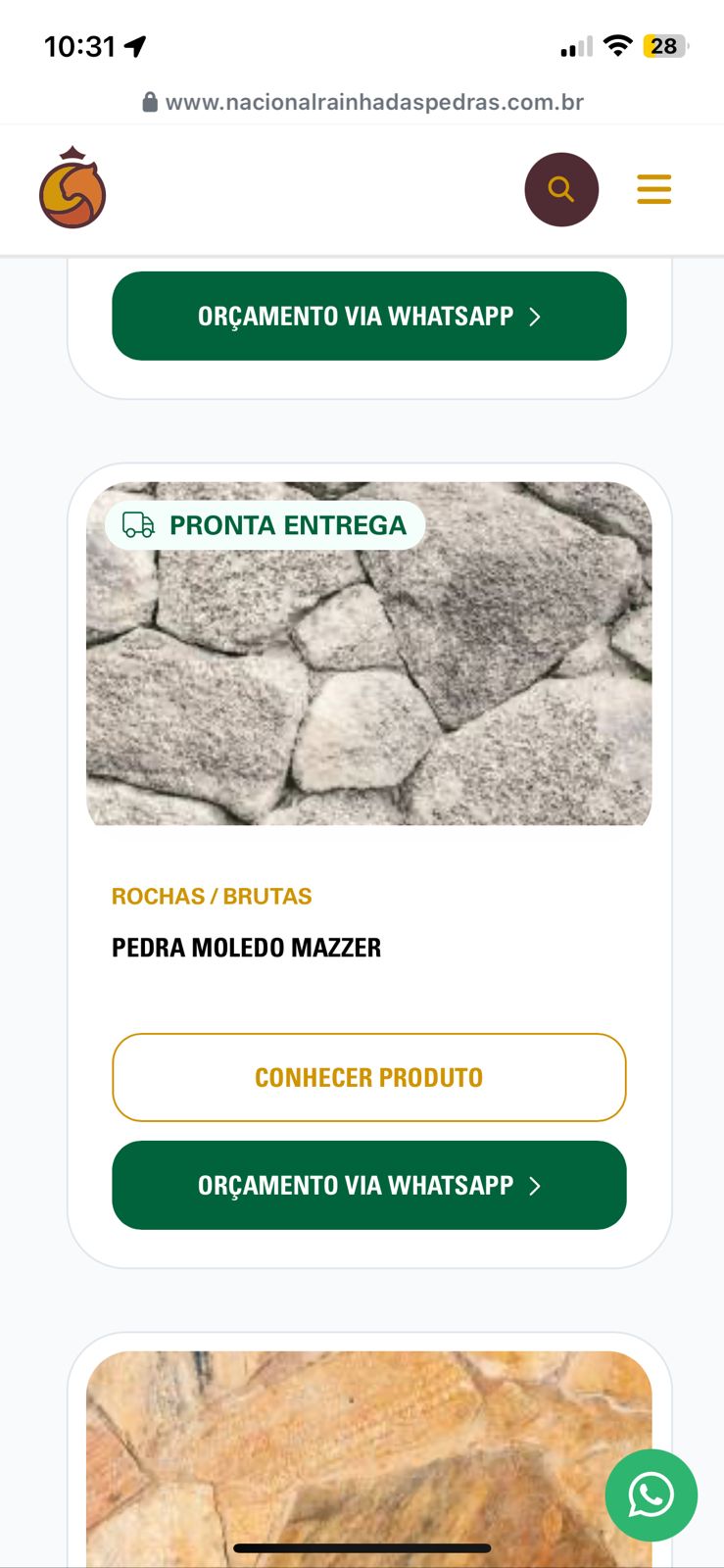Expand the chevron on the top Whatsapp button

pyautogui.click(x=535, y=316)
